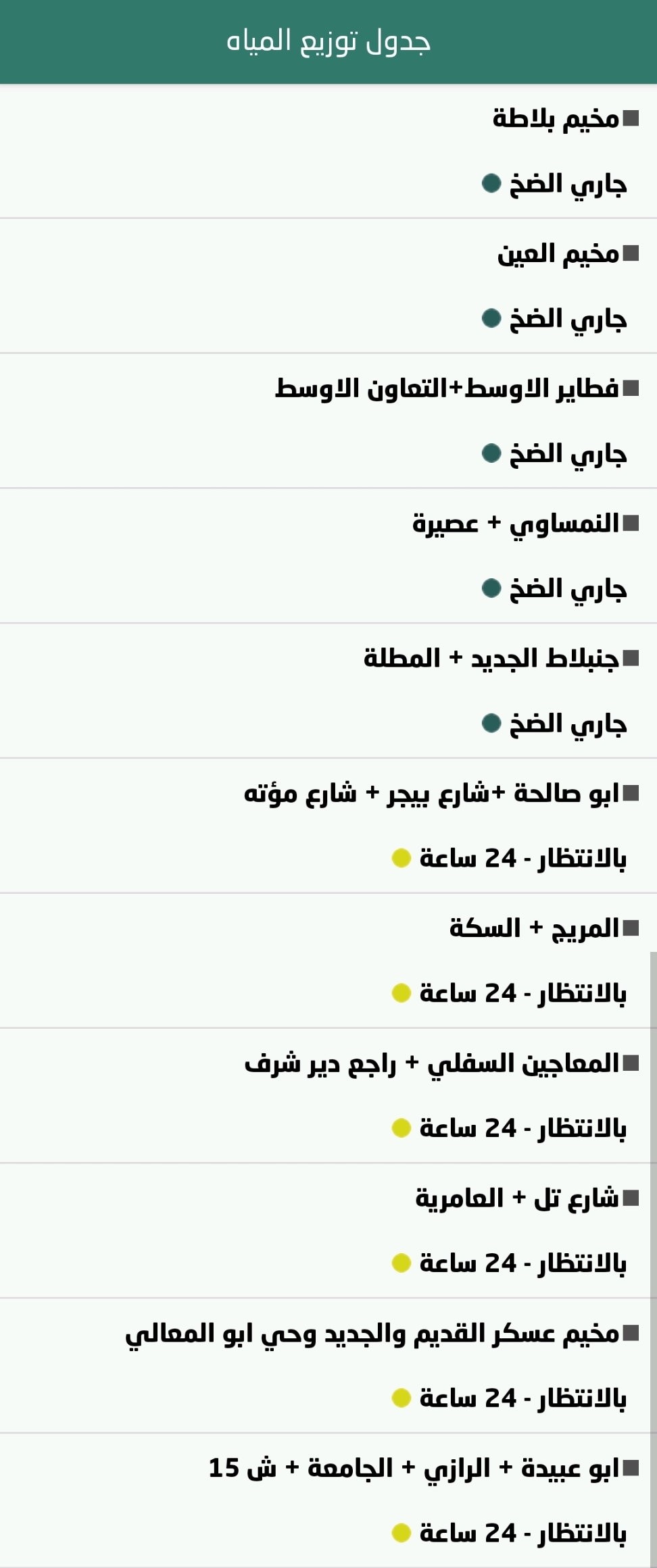This screenshot has width=657, height=1568.
Task: Select the مخيم عسكر القديم والجديد row
Action: (372, 1334)
